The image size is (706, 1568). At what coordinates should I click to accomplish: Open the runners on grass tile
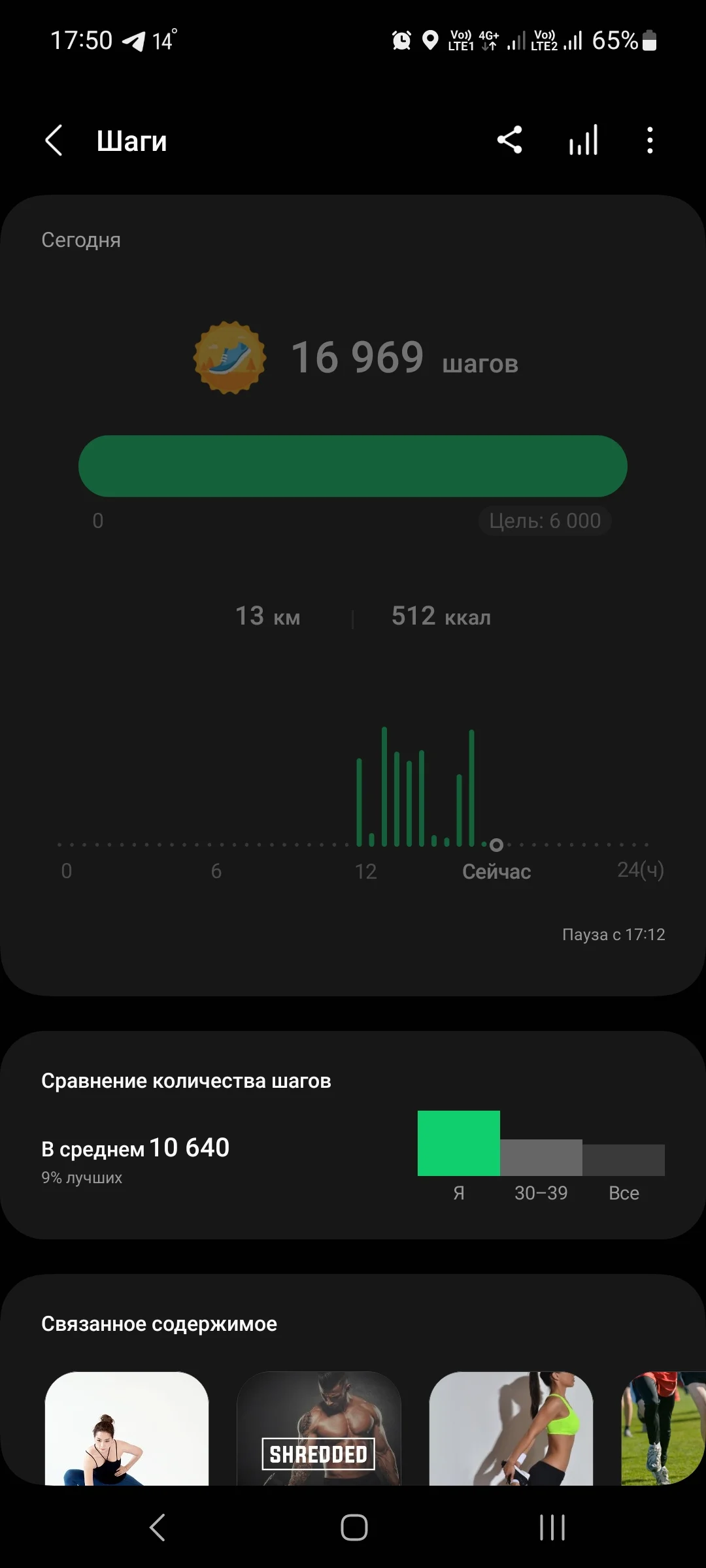coord(663,1429)
